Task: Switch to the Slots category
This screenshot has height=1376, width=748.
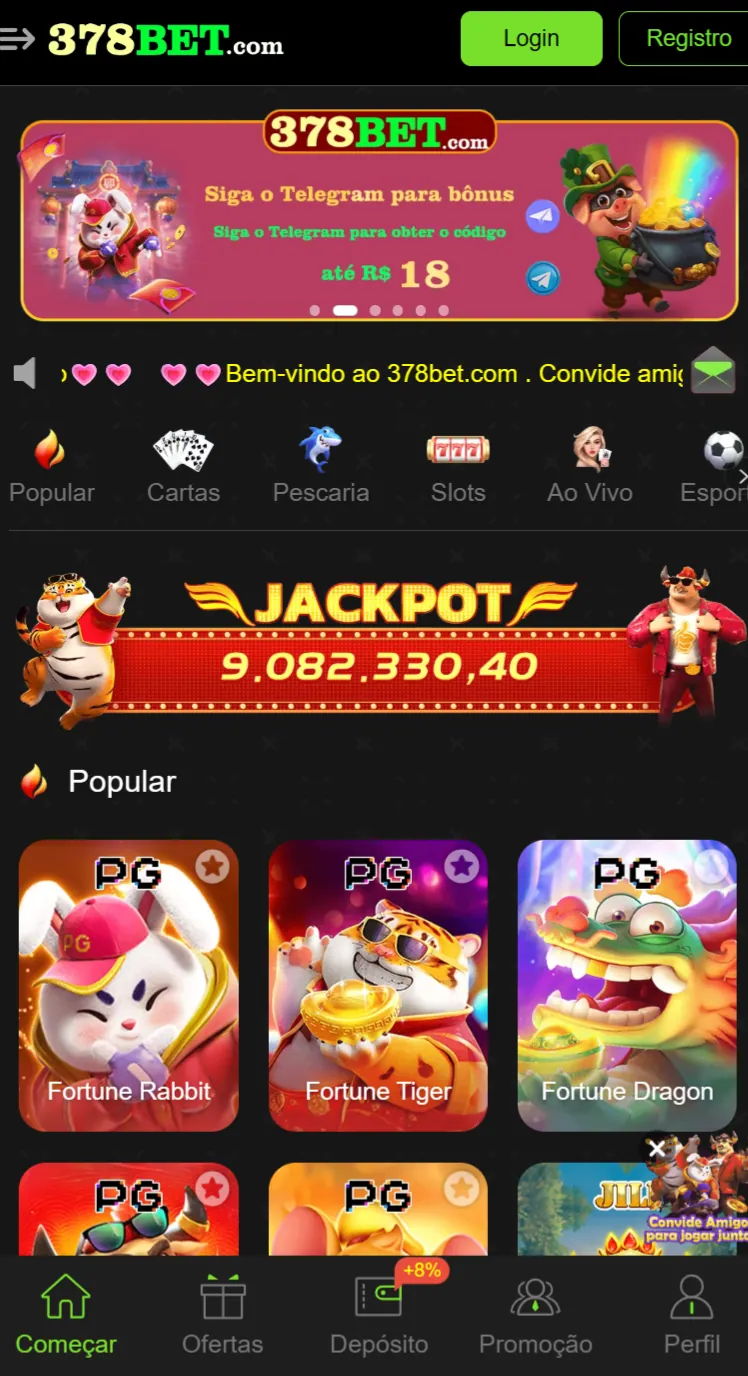Action: (x=458, y=466)
